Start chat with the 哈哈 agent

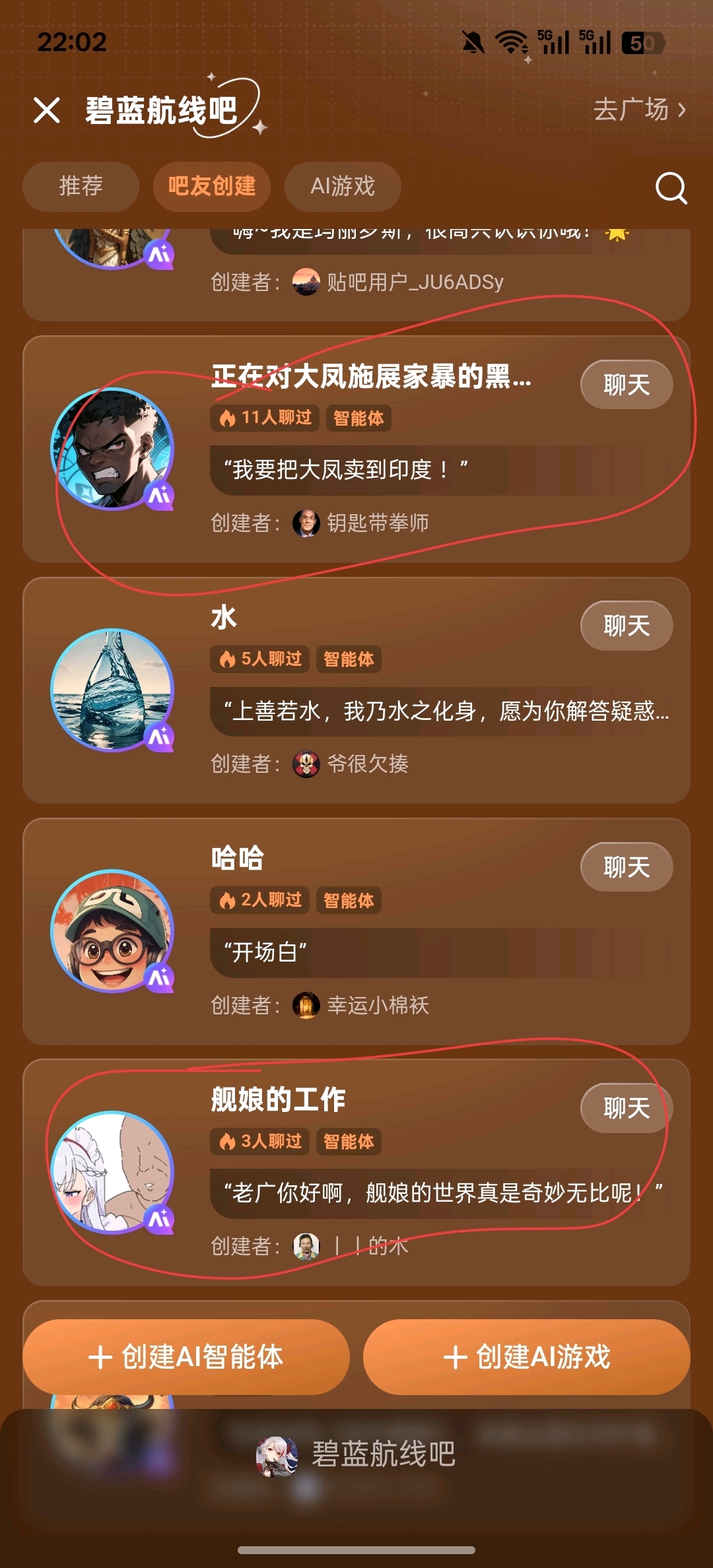(627, 867)
